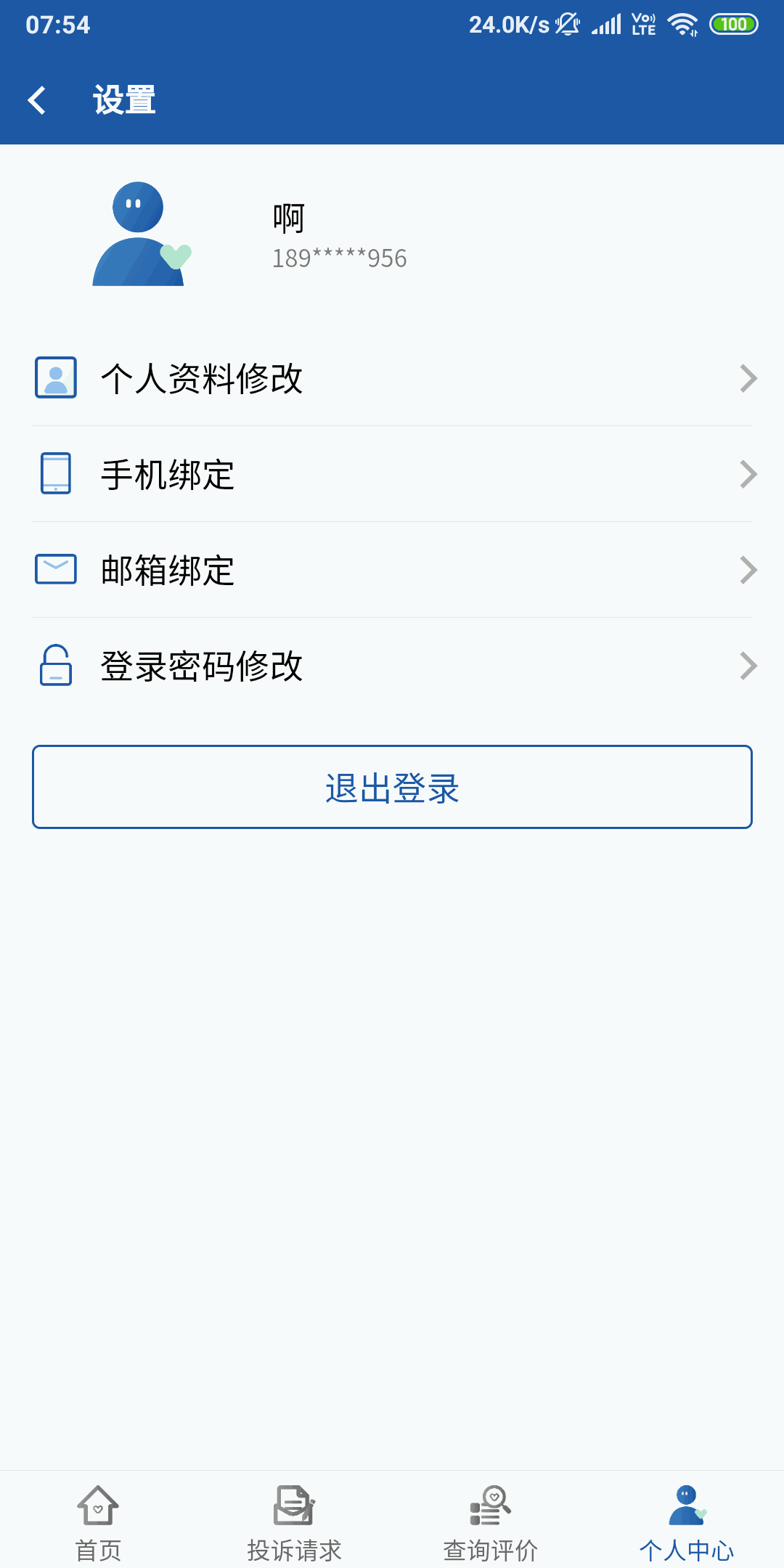Select the personal profile edit icon
The height and width of the screenshot is (1568, 784).
[57, 377]
